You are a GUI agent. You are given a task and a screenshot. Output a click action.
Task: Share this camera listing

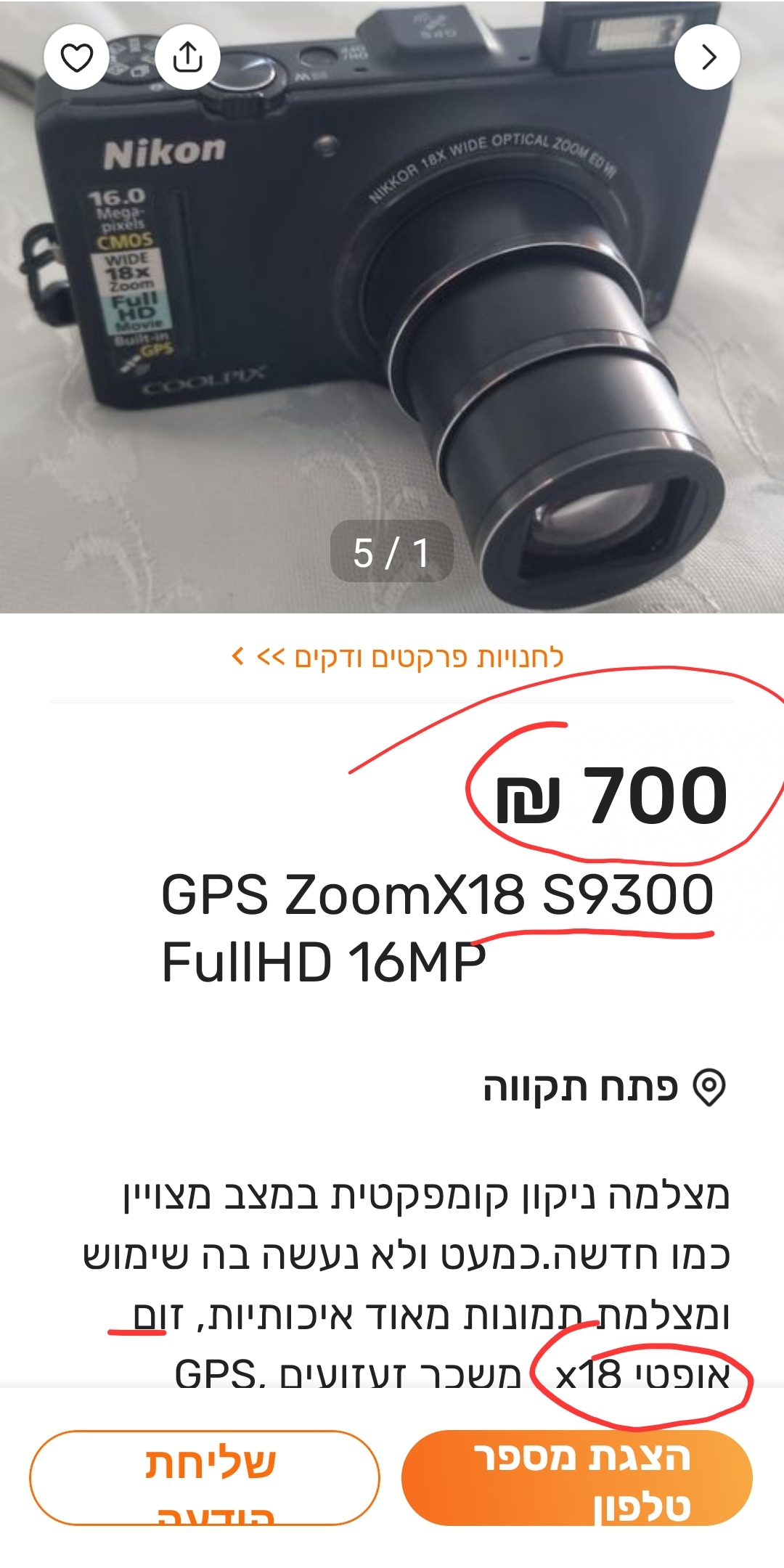(187, 57)
